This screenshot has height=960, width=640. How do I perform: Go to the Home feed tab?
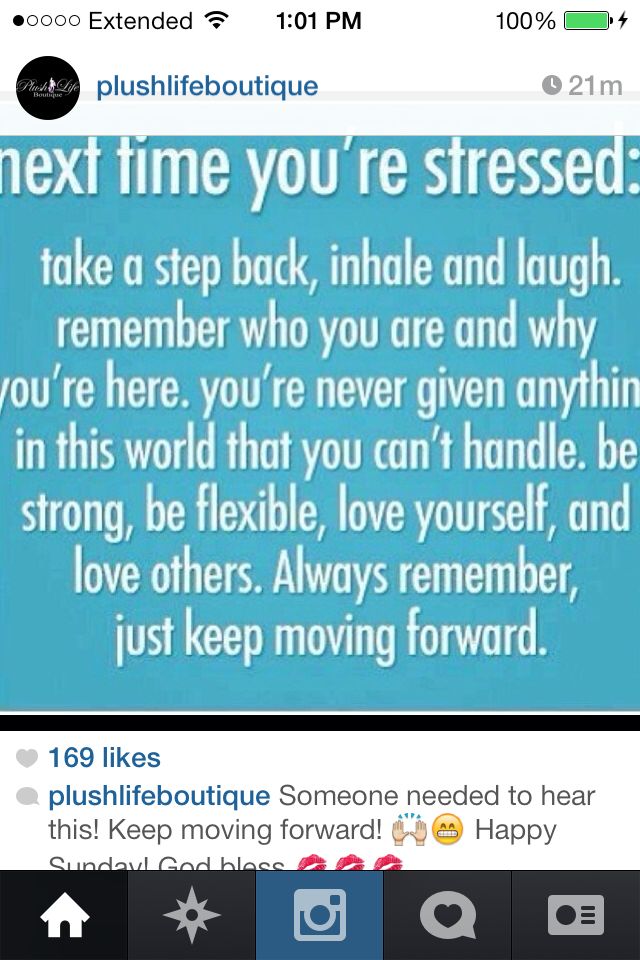click(x=63, y=915)
